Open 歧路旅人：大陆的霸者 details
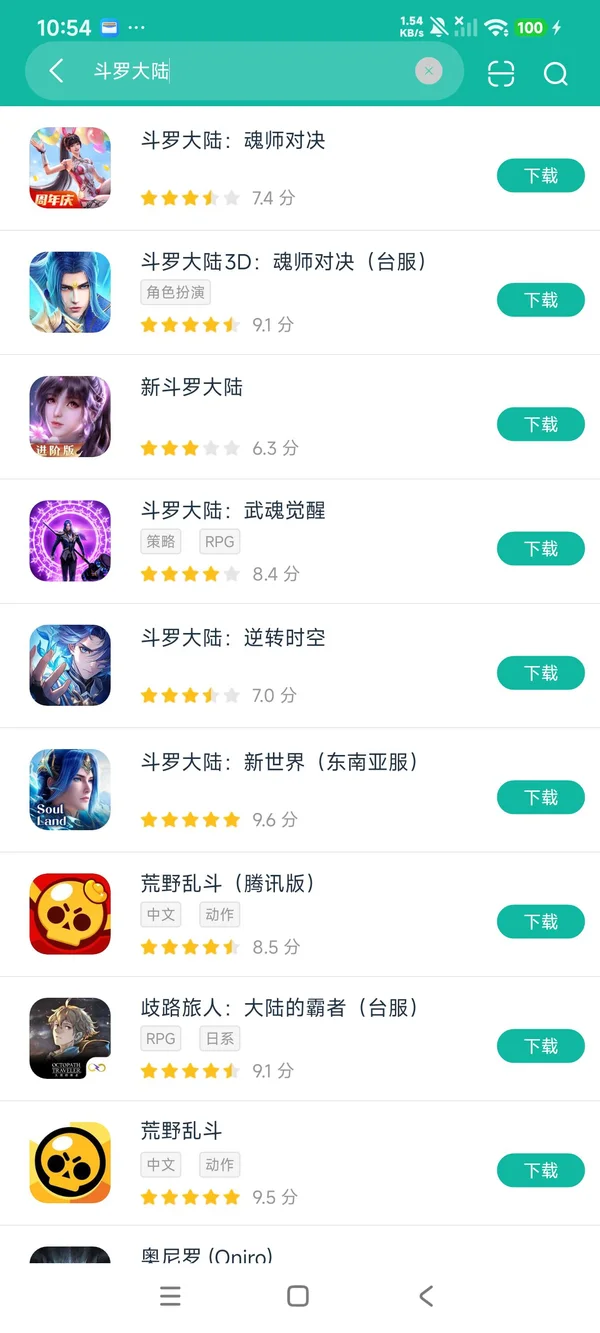The image size is (600, 1333). point(279,1008)
